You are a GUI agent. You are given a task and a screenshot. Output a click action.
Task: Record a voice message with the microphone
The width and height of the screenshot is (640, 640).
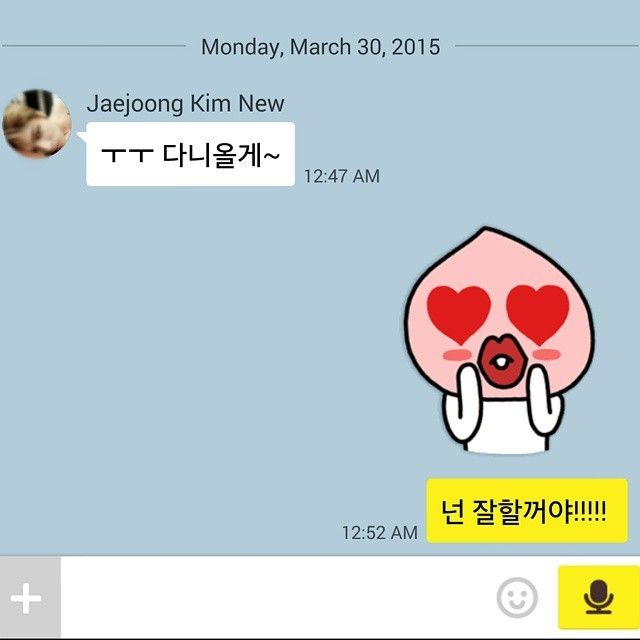pyautogui.click(x=598, y=597)
